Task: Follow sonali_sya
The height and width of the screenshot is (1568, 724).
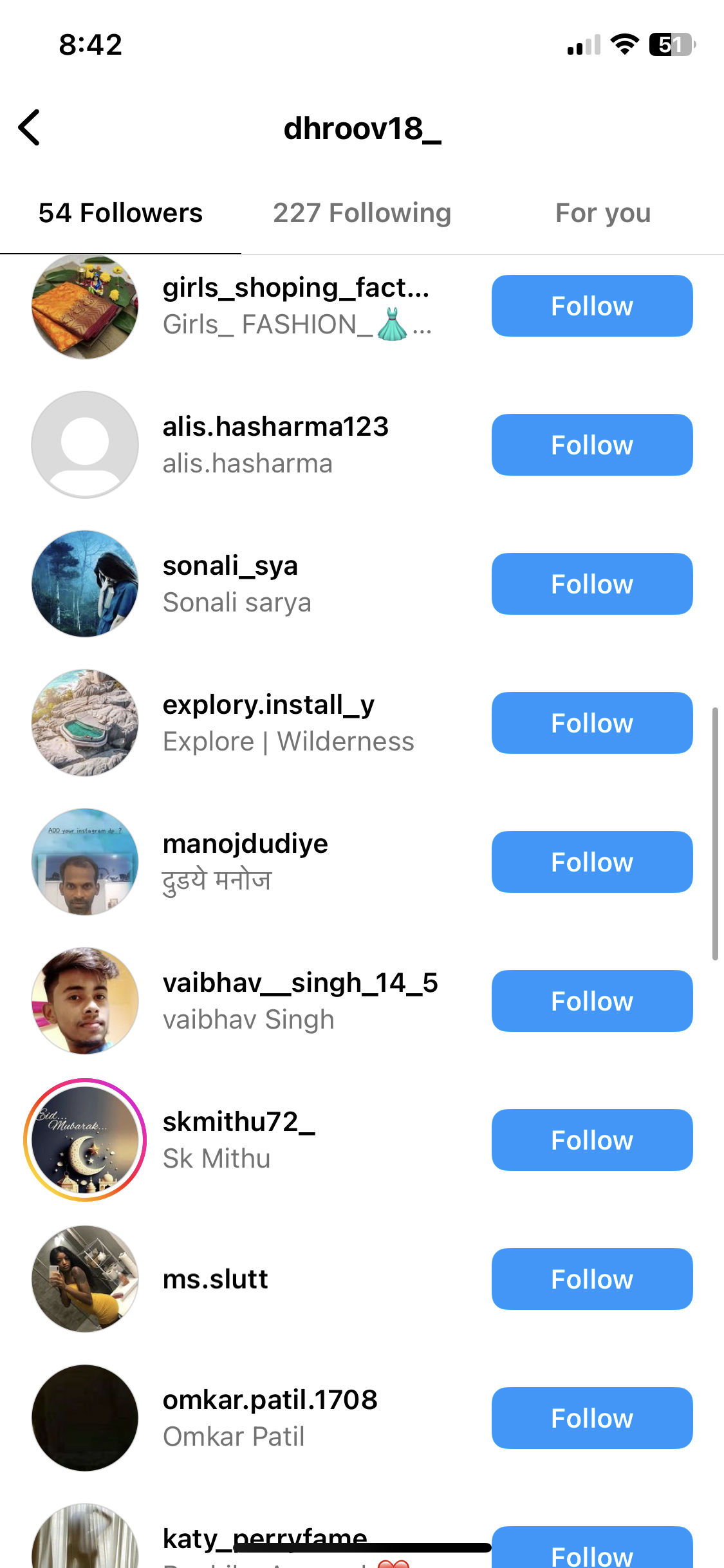Action: (x=591, y=584)
